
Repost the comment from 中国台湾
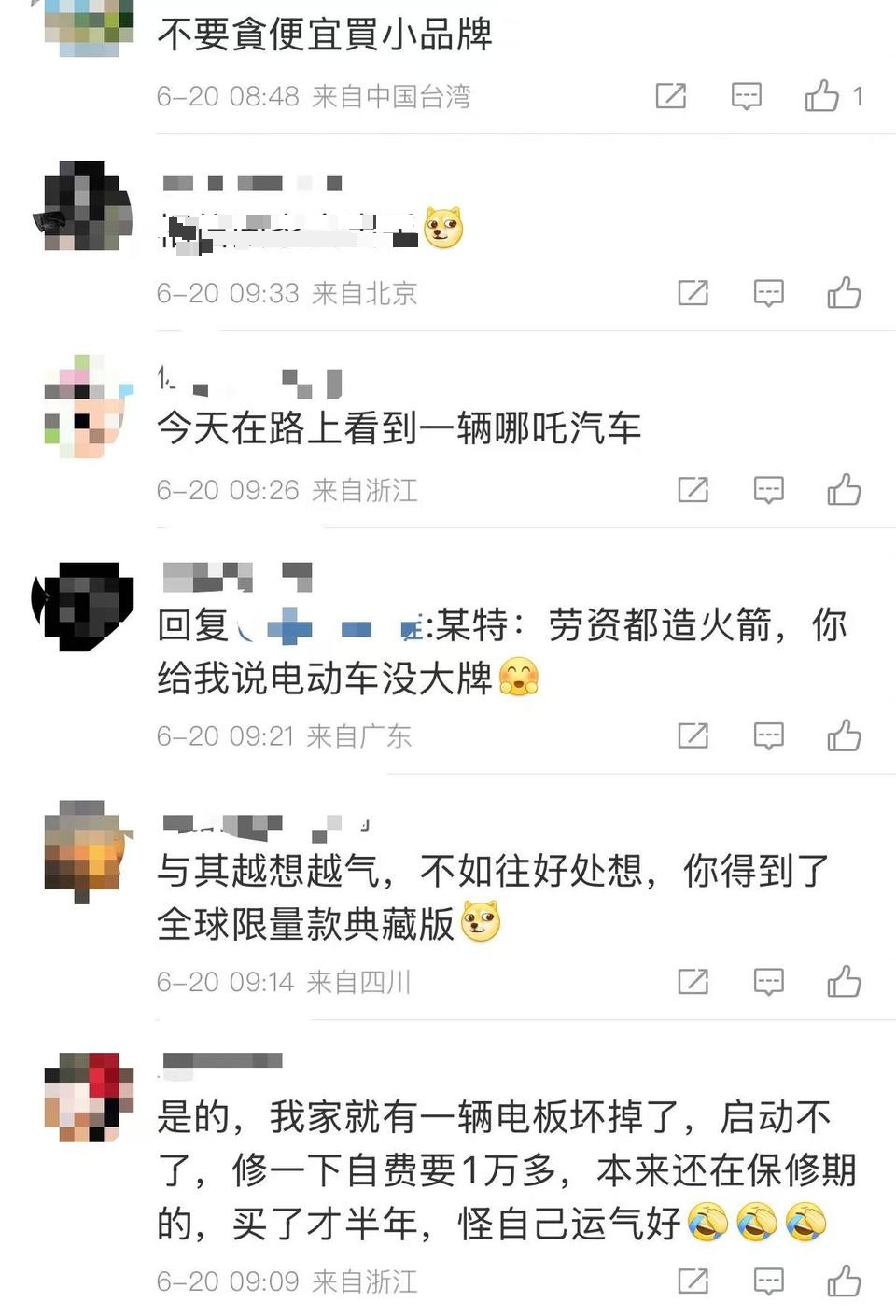[670, 96]
